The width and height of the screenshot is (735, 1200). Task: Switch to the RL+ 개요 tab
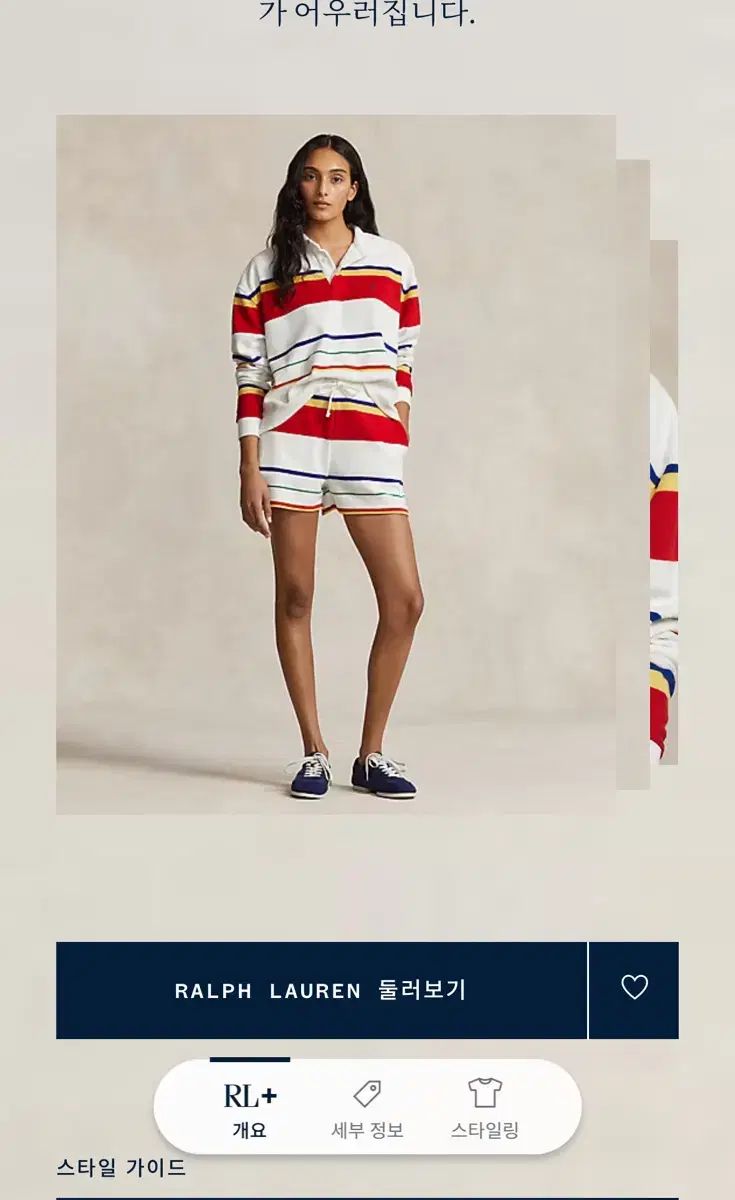coord(250,1108)
